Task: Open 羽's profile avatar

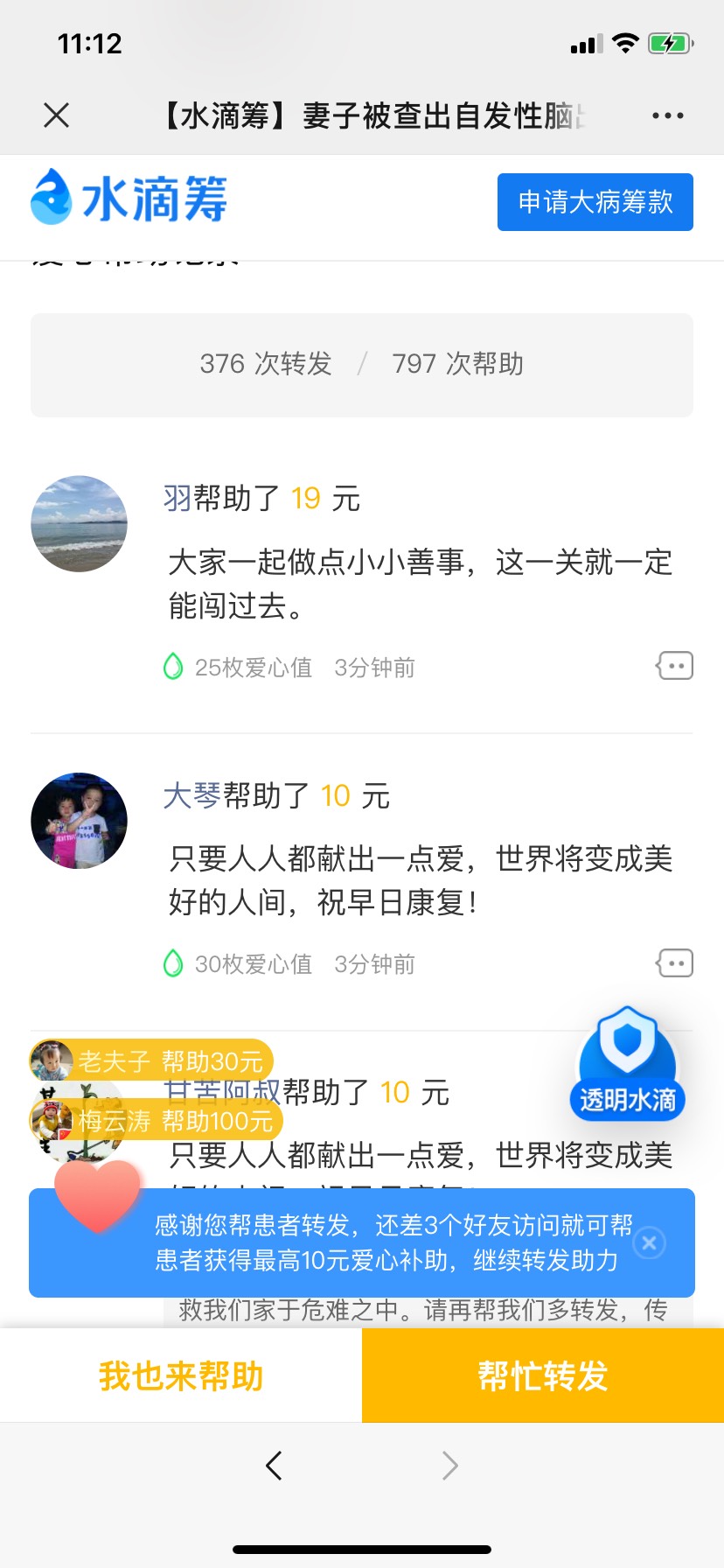Action: tap(80, 523)
